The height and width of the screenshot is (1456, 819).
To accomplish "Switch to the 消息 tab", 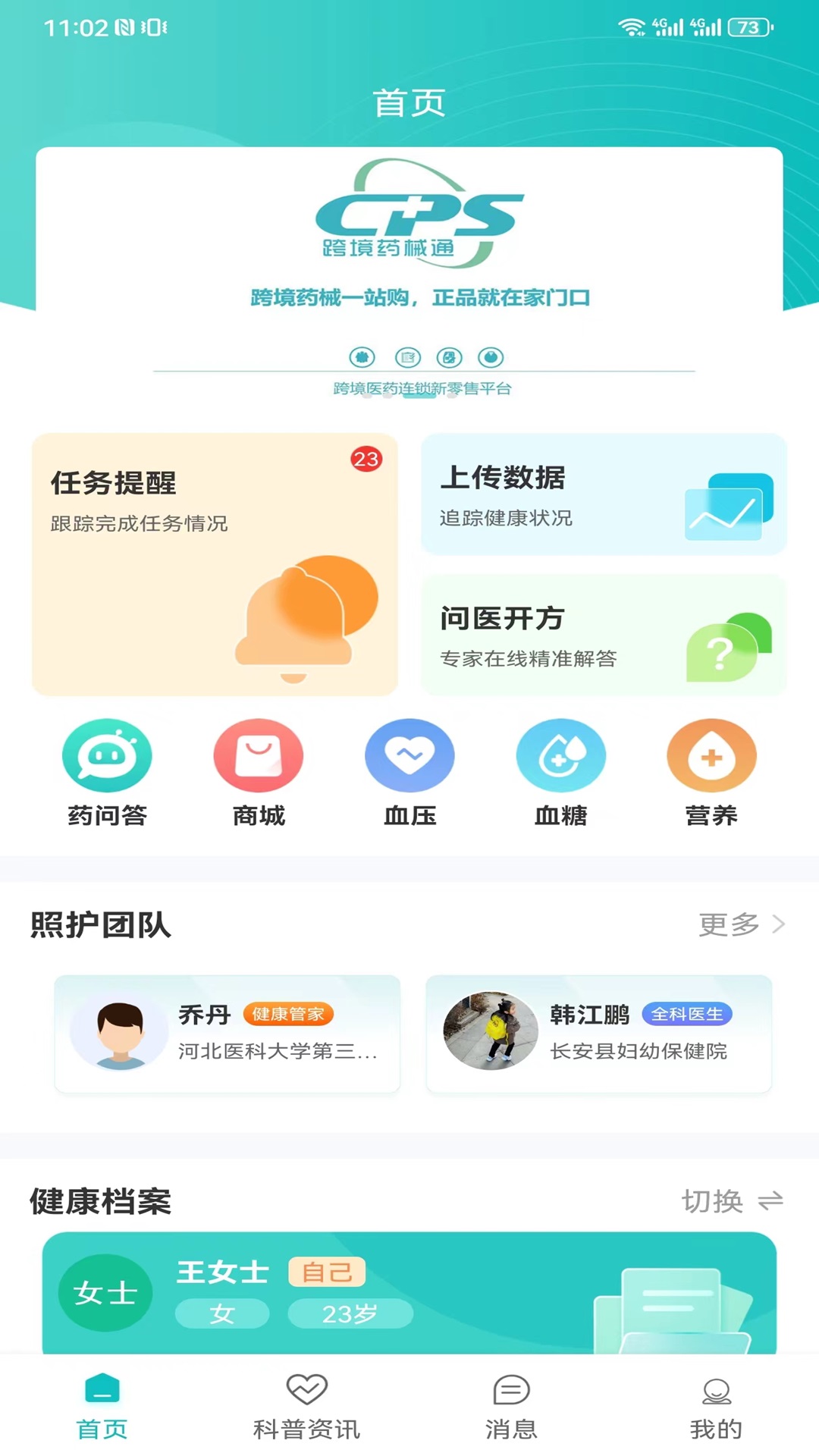I will (x=511, y=1407).
